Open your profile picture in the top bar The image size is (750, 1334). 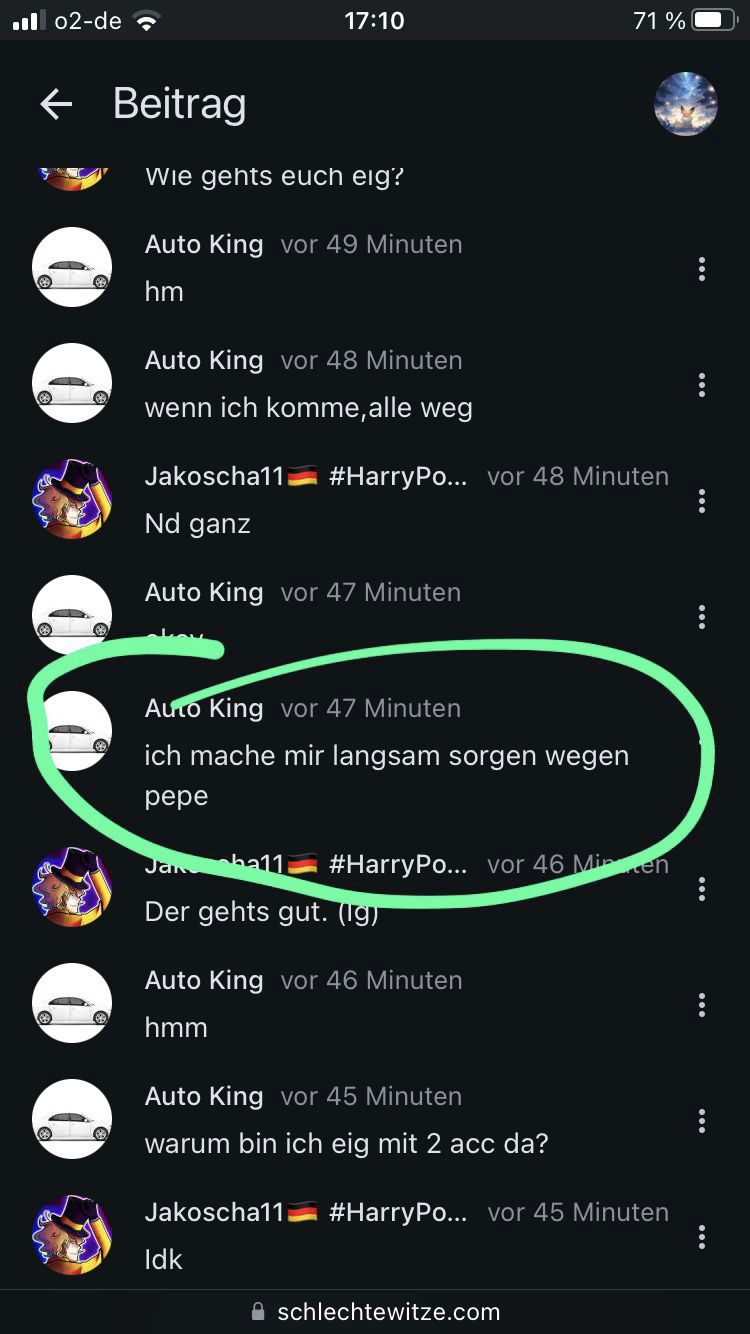click(x=685, y=104)
